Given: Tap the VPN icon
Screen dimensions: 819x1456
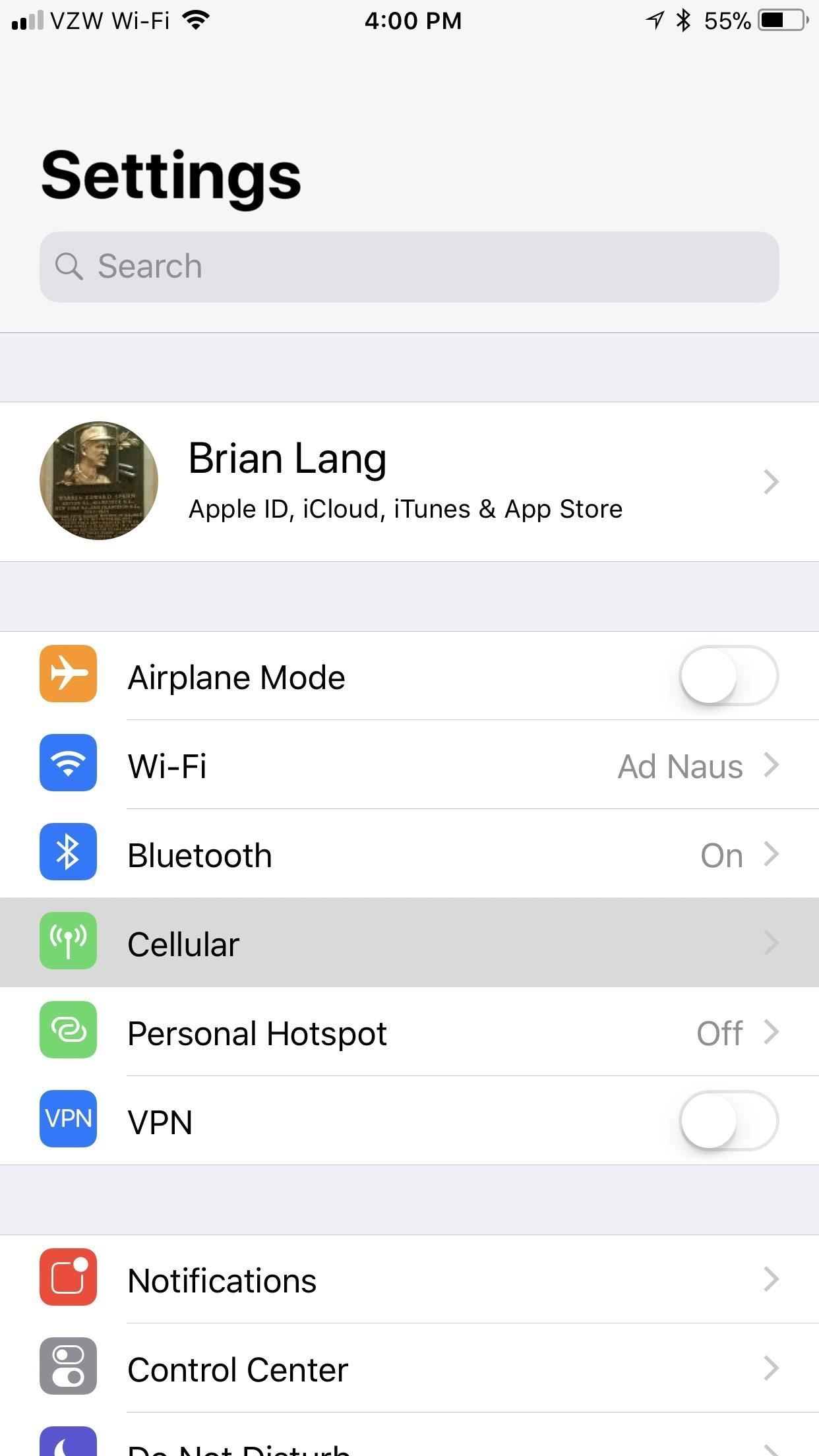Looking at the screenshot, I should pos(68,1120).
